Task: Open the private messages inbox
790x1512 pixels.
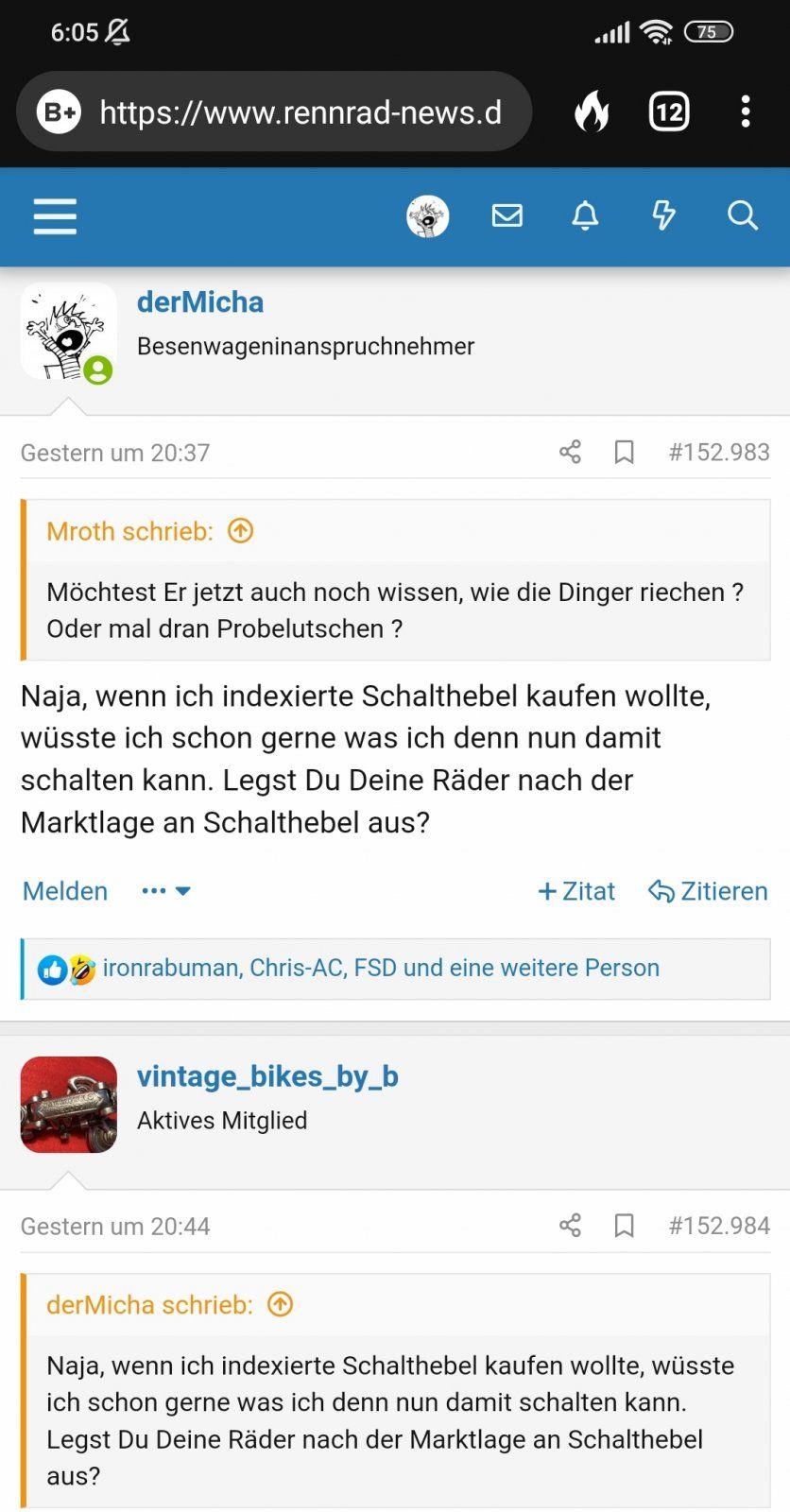Action: point(507,216)
